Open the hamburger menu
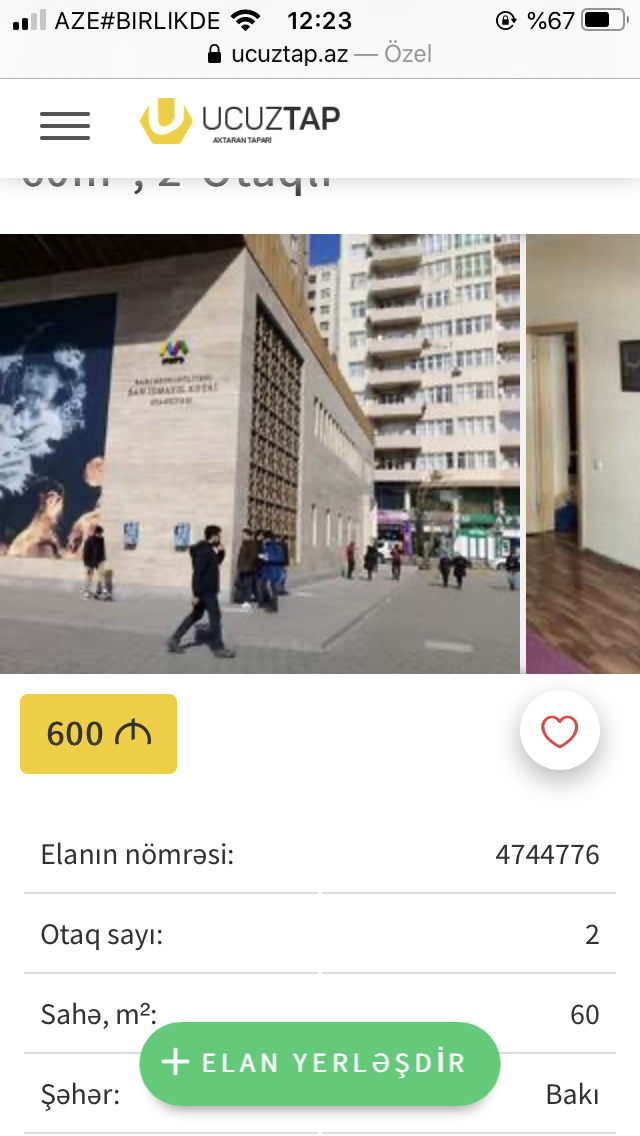 (x=65, y=125)
